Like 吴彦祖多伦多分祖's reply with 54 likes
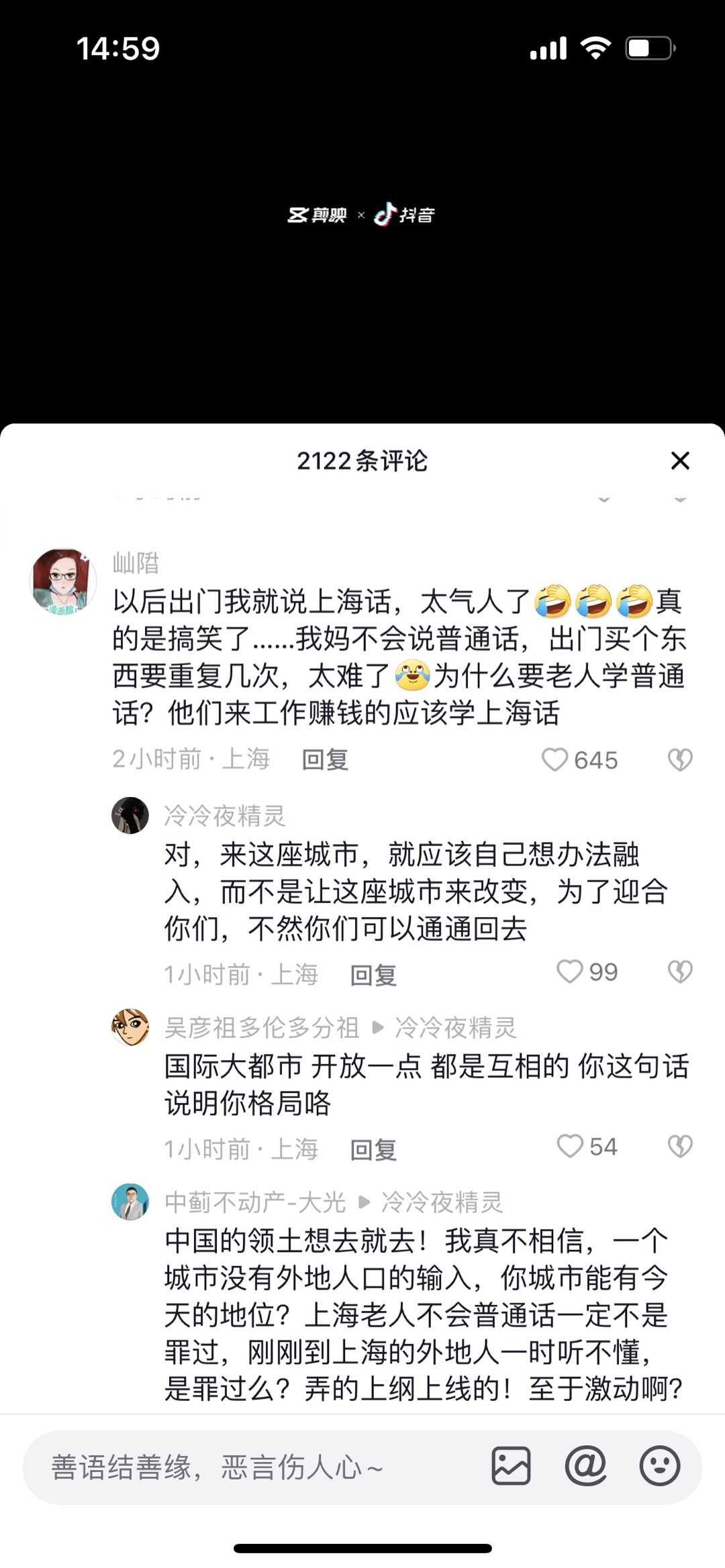Image resolution: width=725 pixels, height=1568 pixels. coord(570,1147)
